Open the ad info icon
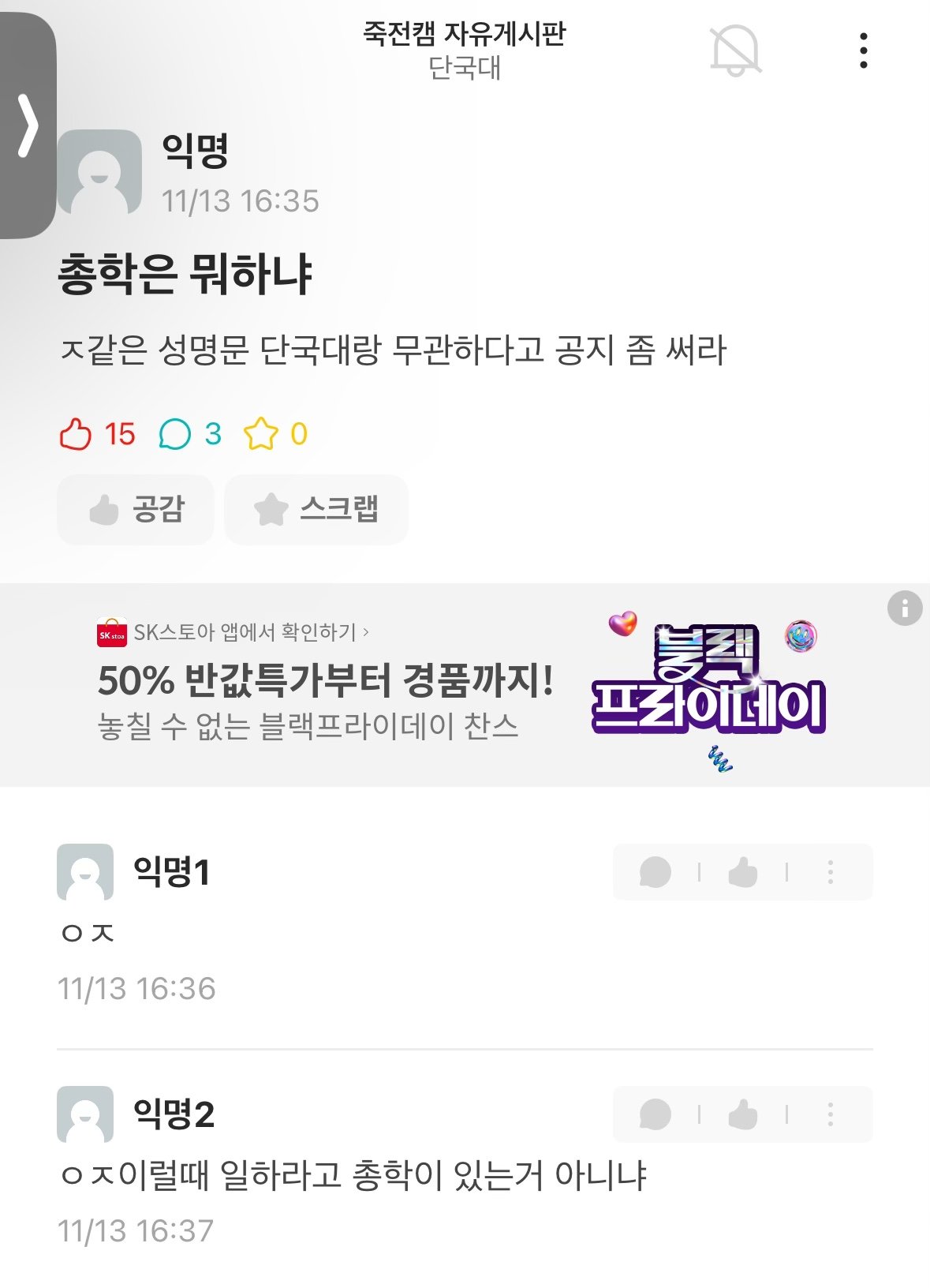This screenshot has height=1288, width=930. [x=905, y=608]
